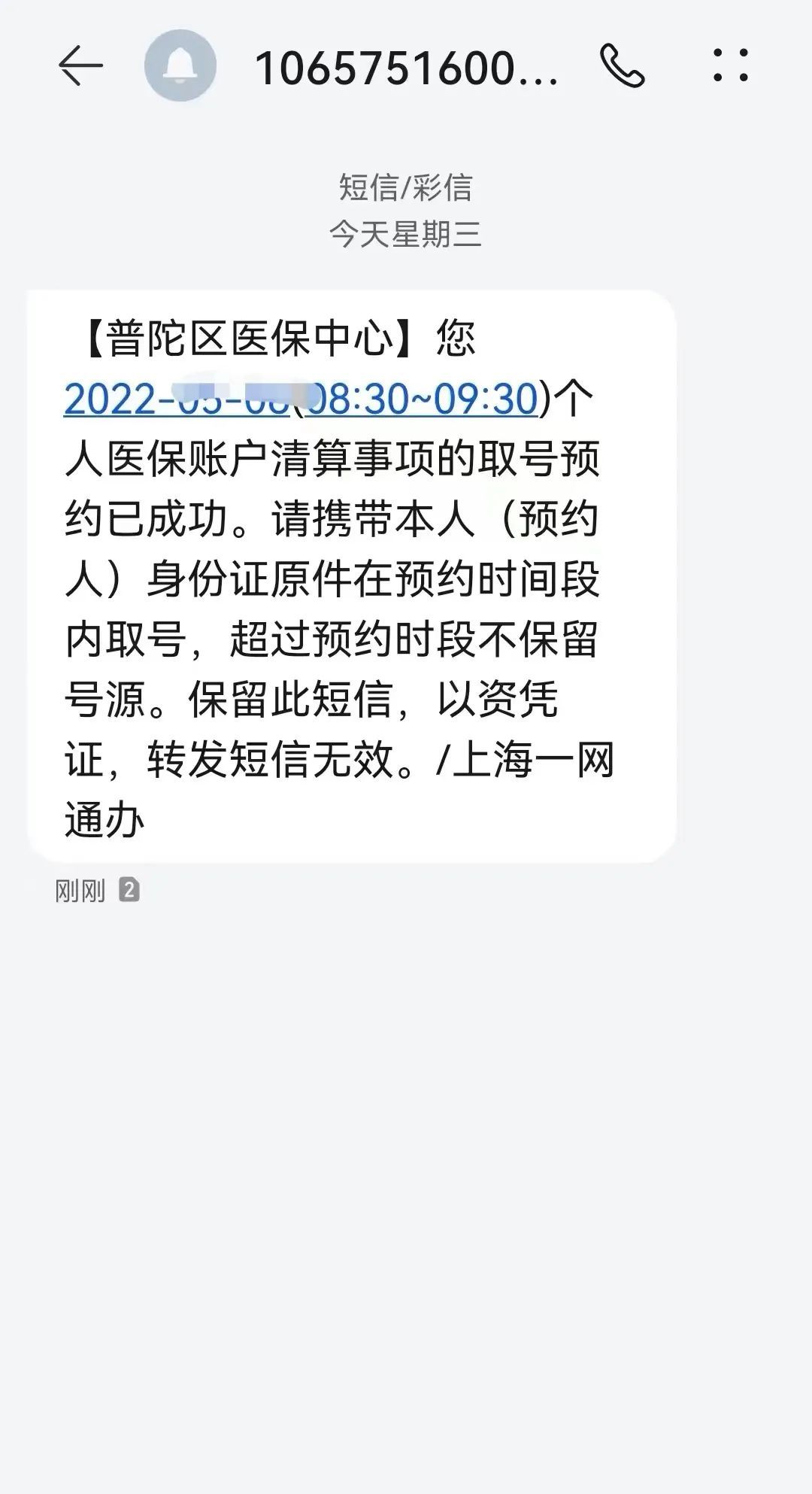
Task: Go back from this SMS conversation
Action: pos(80,66)
